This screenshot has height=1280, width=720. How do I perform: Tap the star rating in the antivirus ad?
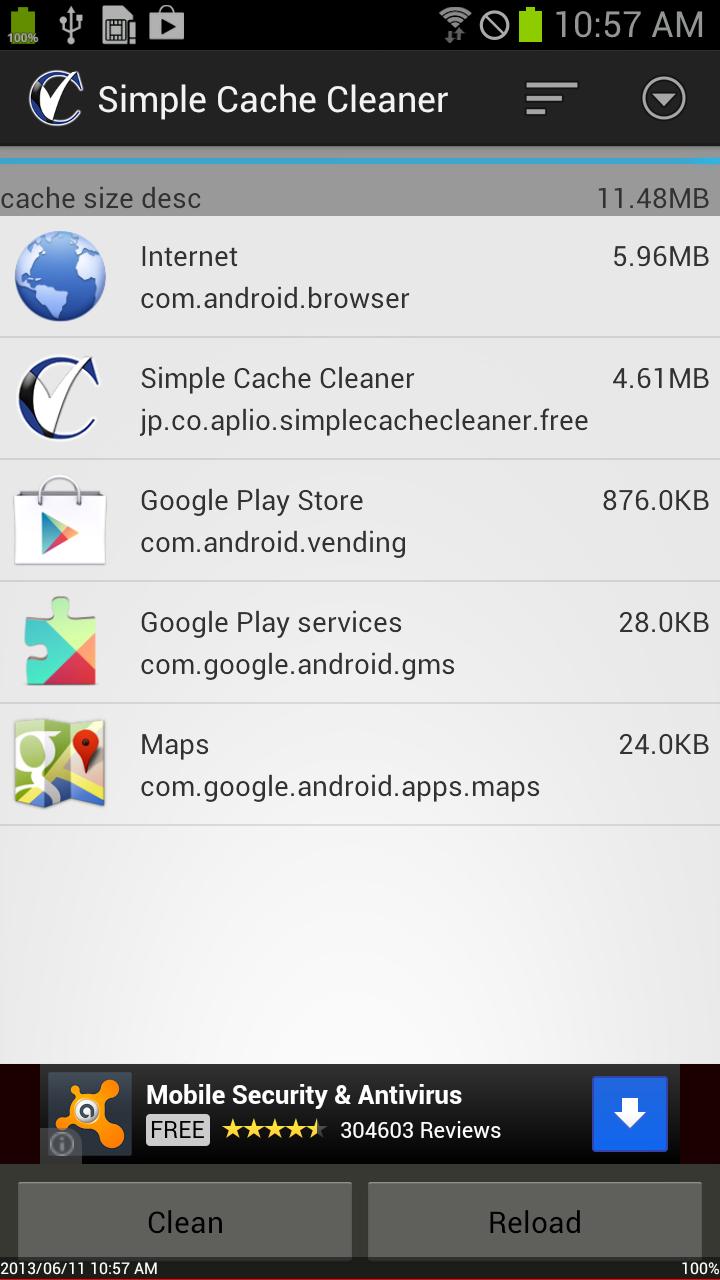point(275,1131)
